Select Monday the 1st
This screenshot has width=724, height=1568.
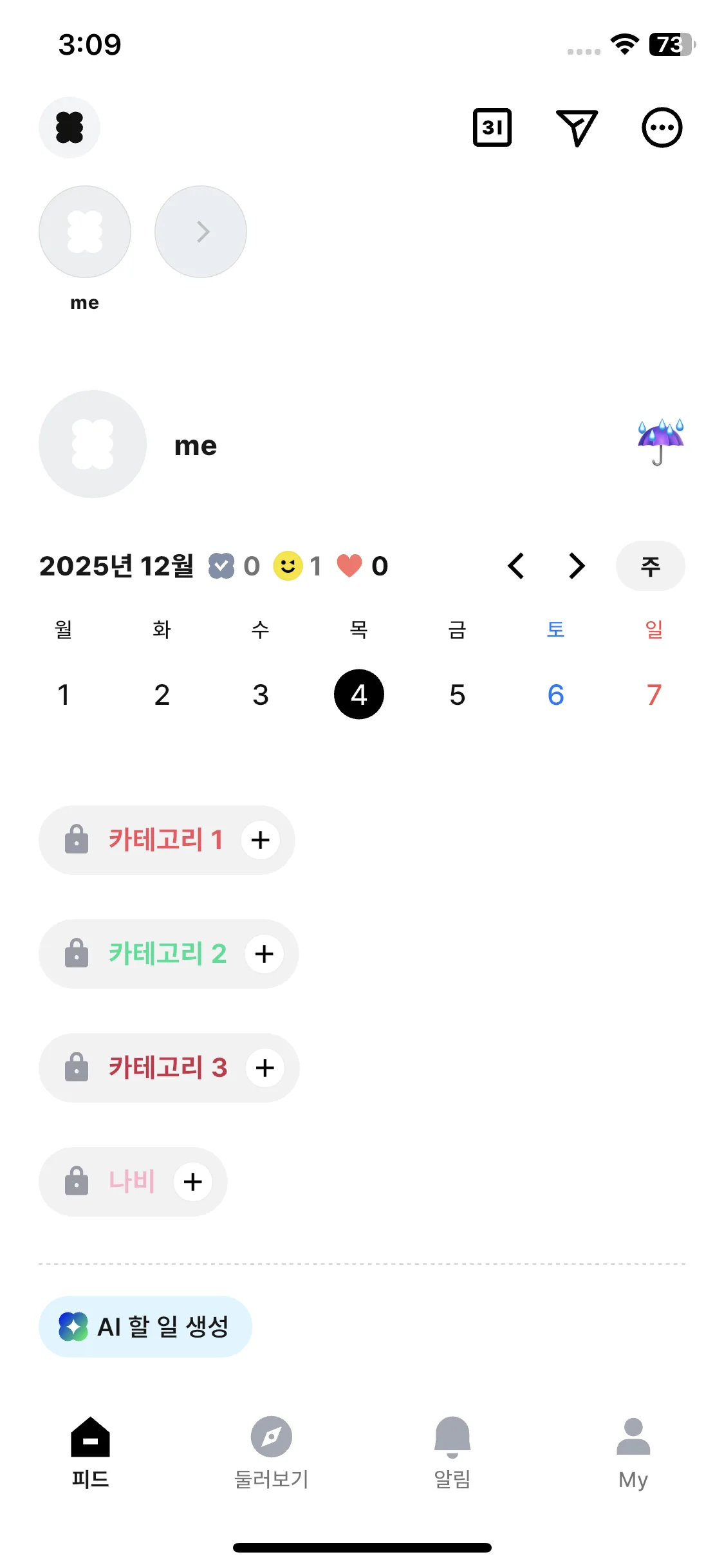63,695
